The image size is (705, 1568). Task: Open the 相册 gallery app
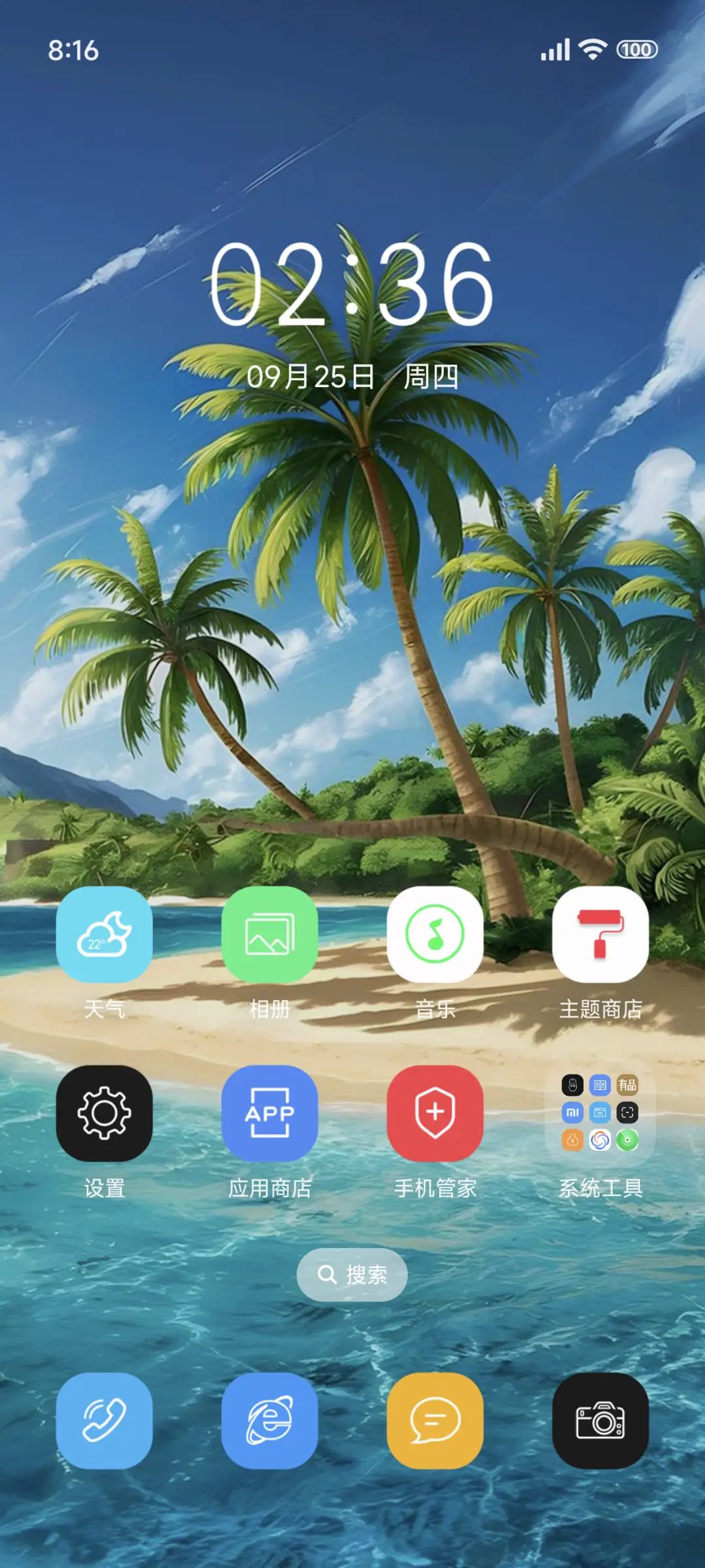[270, 933]
